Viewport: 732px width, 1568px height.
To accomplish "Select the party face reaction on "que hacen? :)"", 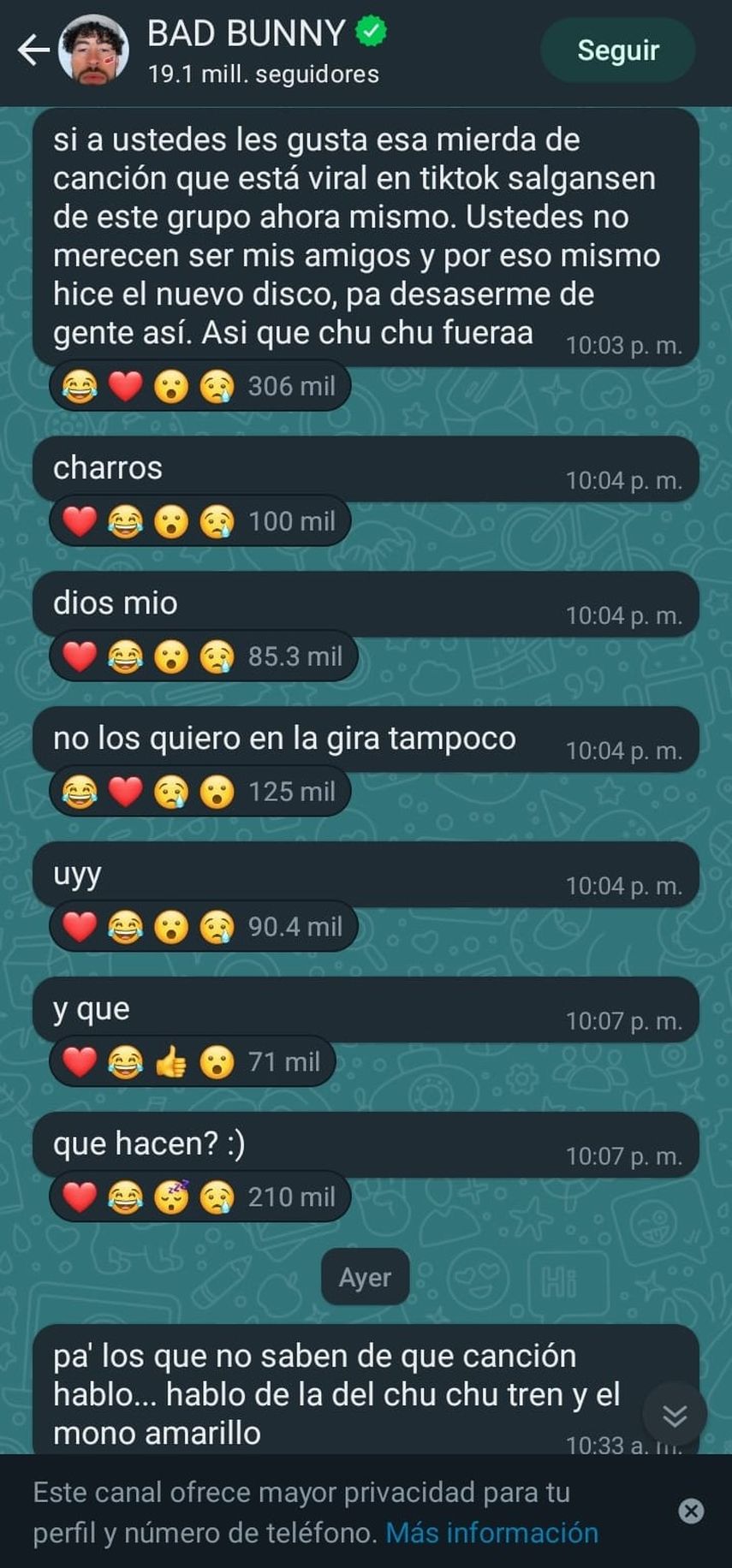I will pos(172,1197).
